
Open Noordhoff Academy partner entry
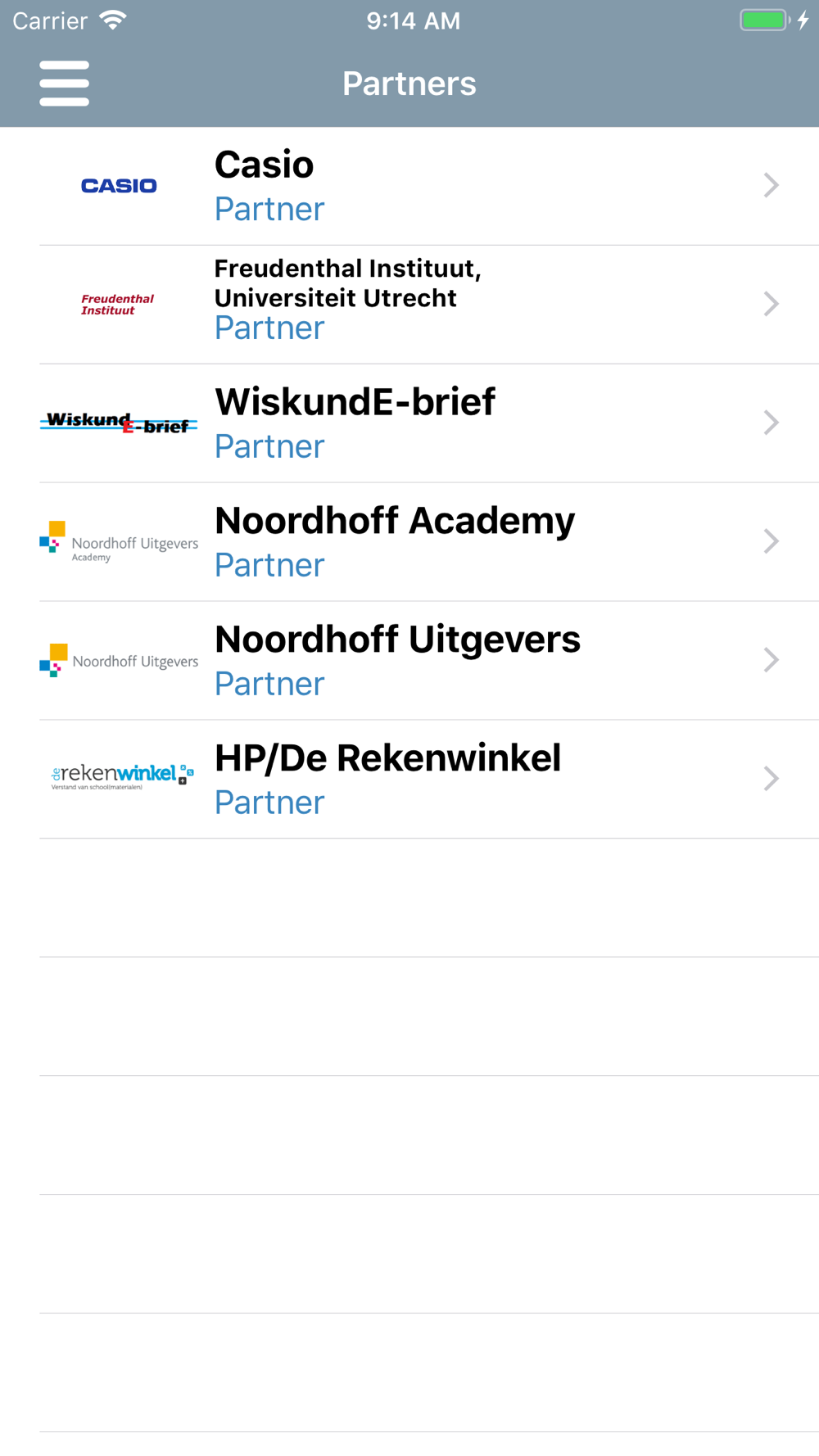coord(409,542)
